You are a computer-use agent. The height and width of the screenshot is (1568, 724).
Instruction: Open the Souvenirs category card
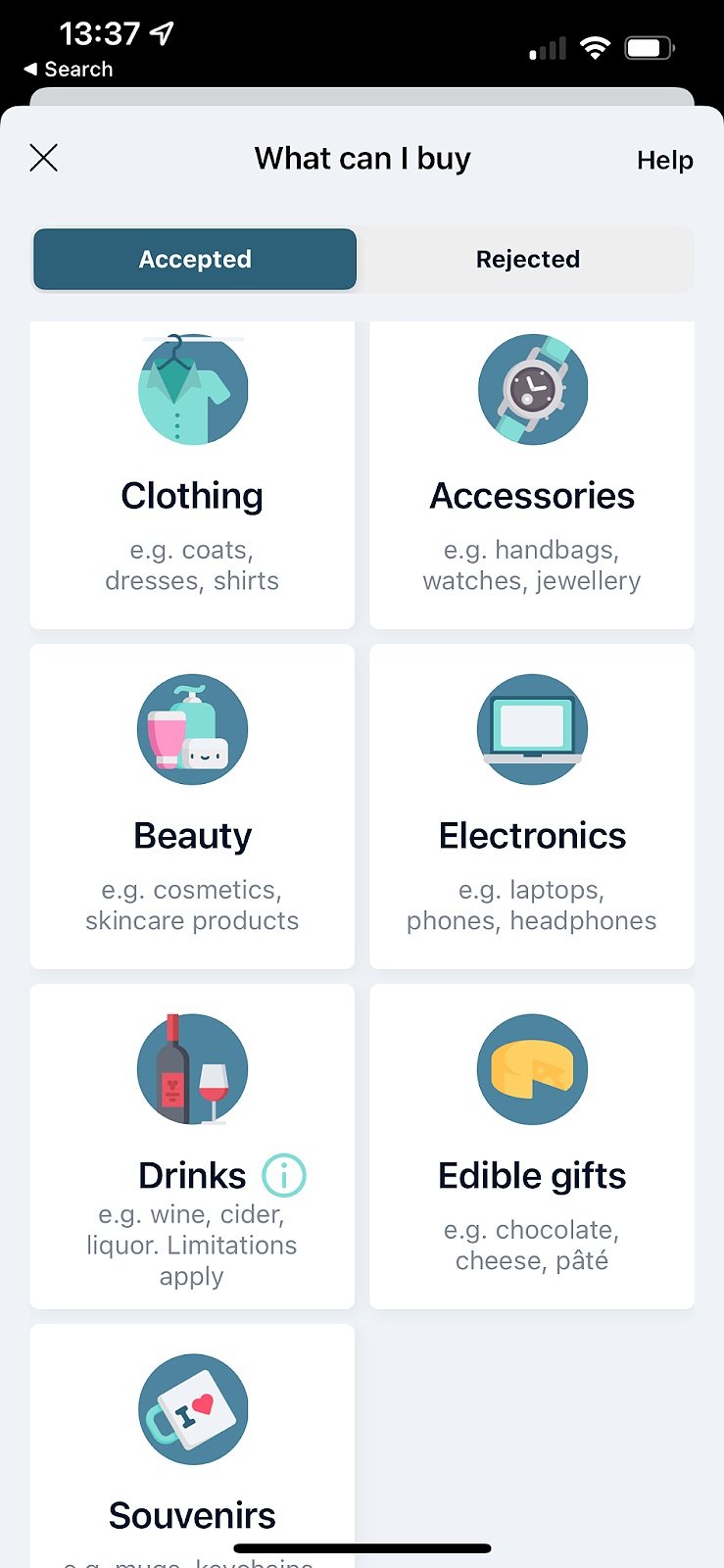coord(192,1445)
